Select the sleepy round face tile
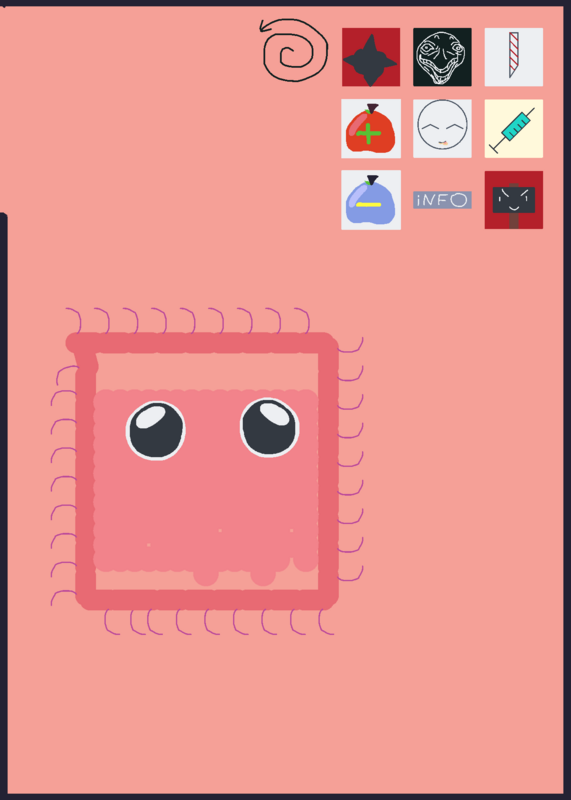 (x=442, y=129)
